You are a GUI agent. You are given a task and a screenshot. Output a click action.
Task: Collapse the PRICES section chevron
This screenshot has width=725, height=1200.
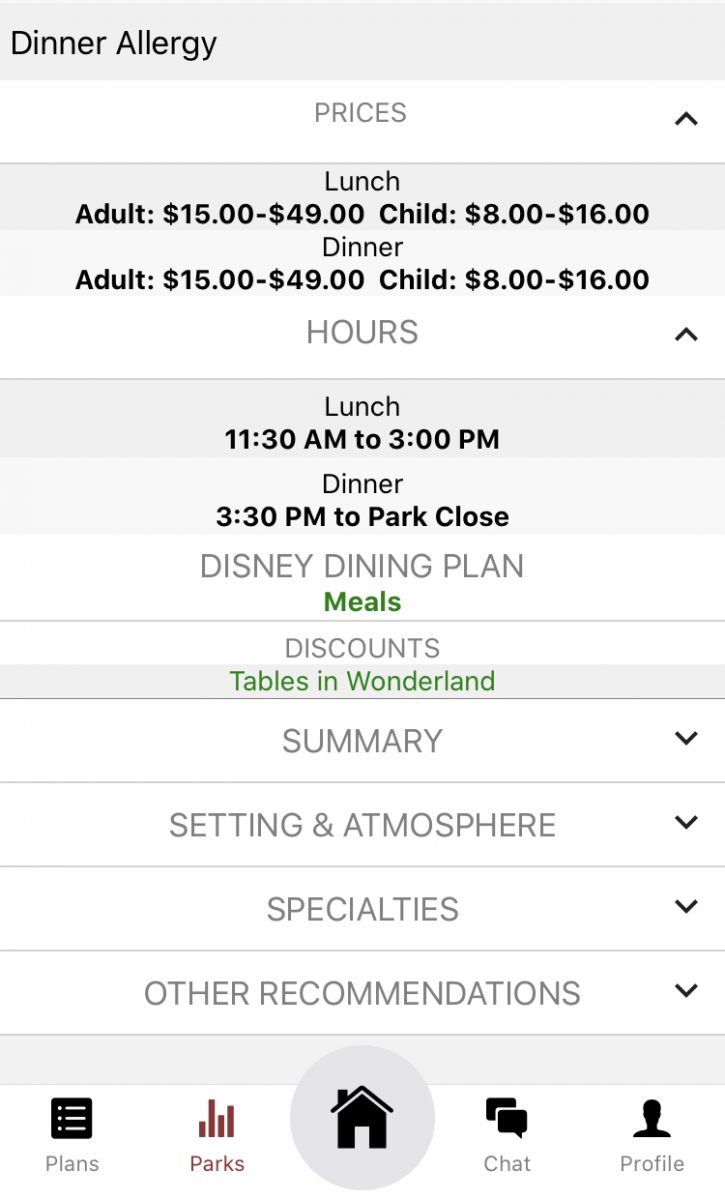tap(686, 119)
